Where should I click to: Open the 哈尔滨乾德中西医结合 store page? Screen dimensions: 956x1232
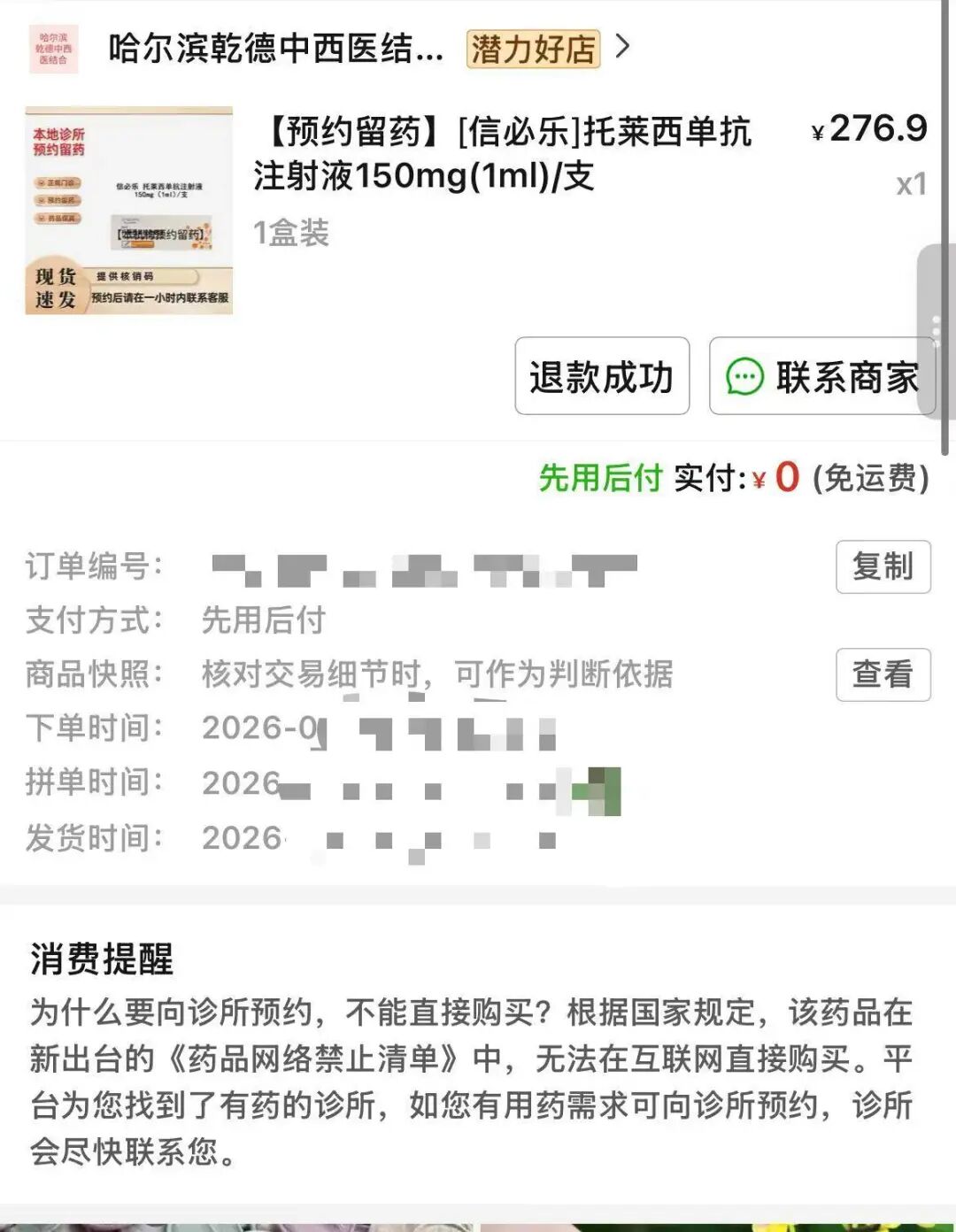coord(274,49)
